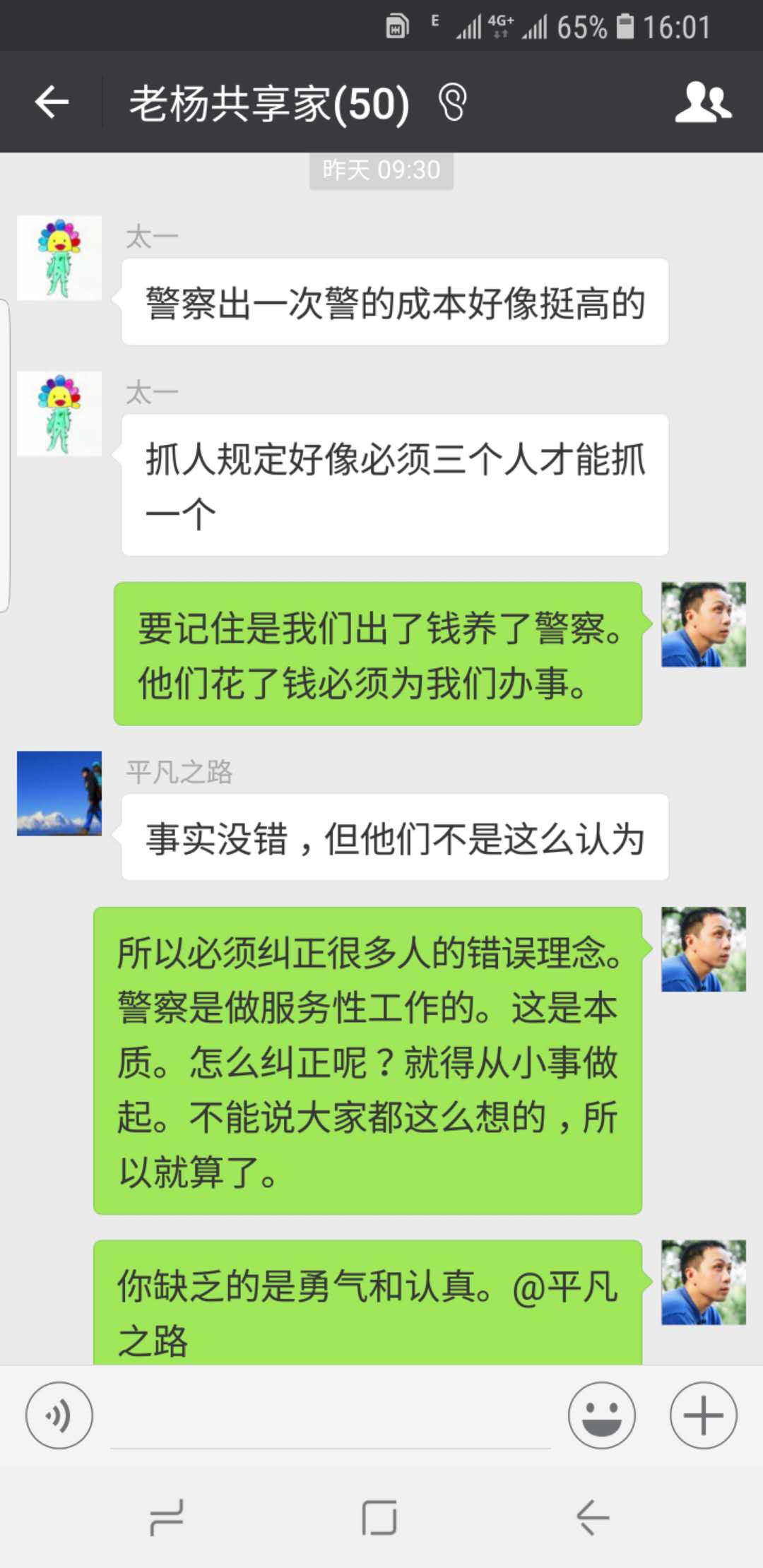The width and height of the screenshot is (763, 1568).
Task: Tap own avatar beside 要记住是我们 message
Action: [x=703, y=624]
